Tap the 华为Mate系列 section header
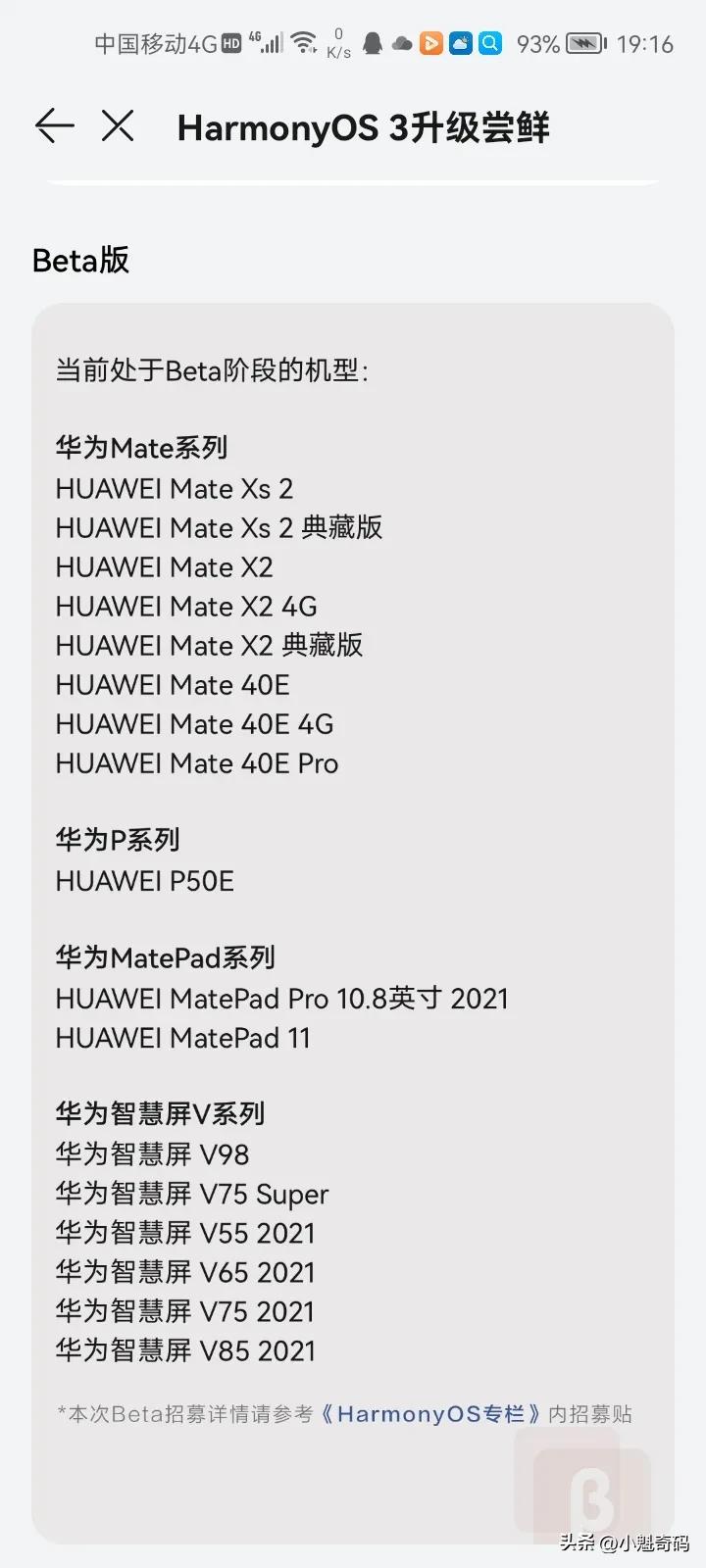 coord(140,448)
